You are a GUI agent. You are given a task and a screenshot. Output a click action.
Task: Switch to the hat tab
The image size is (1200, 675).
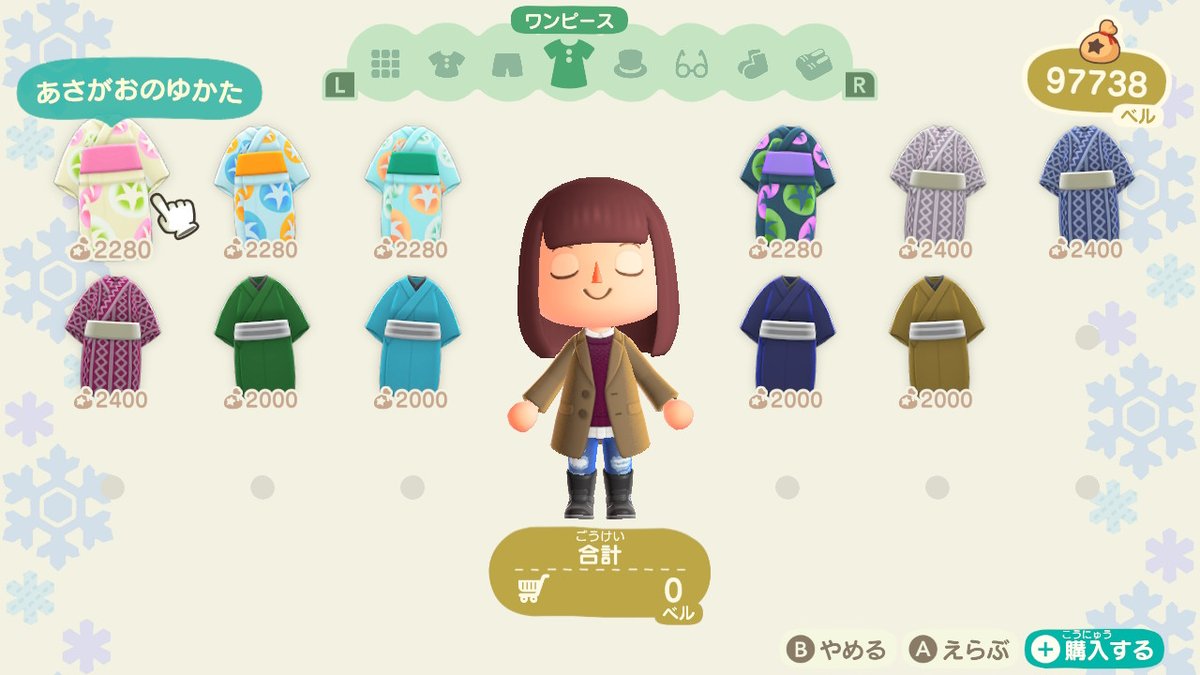pos(629,64)
